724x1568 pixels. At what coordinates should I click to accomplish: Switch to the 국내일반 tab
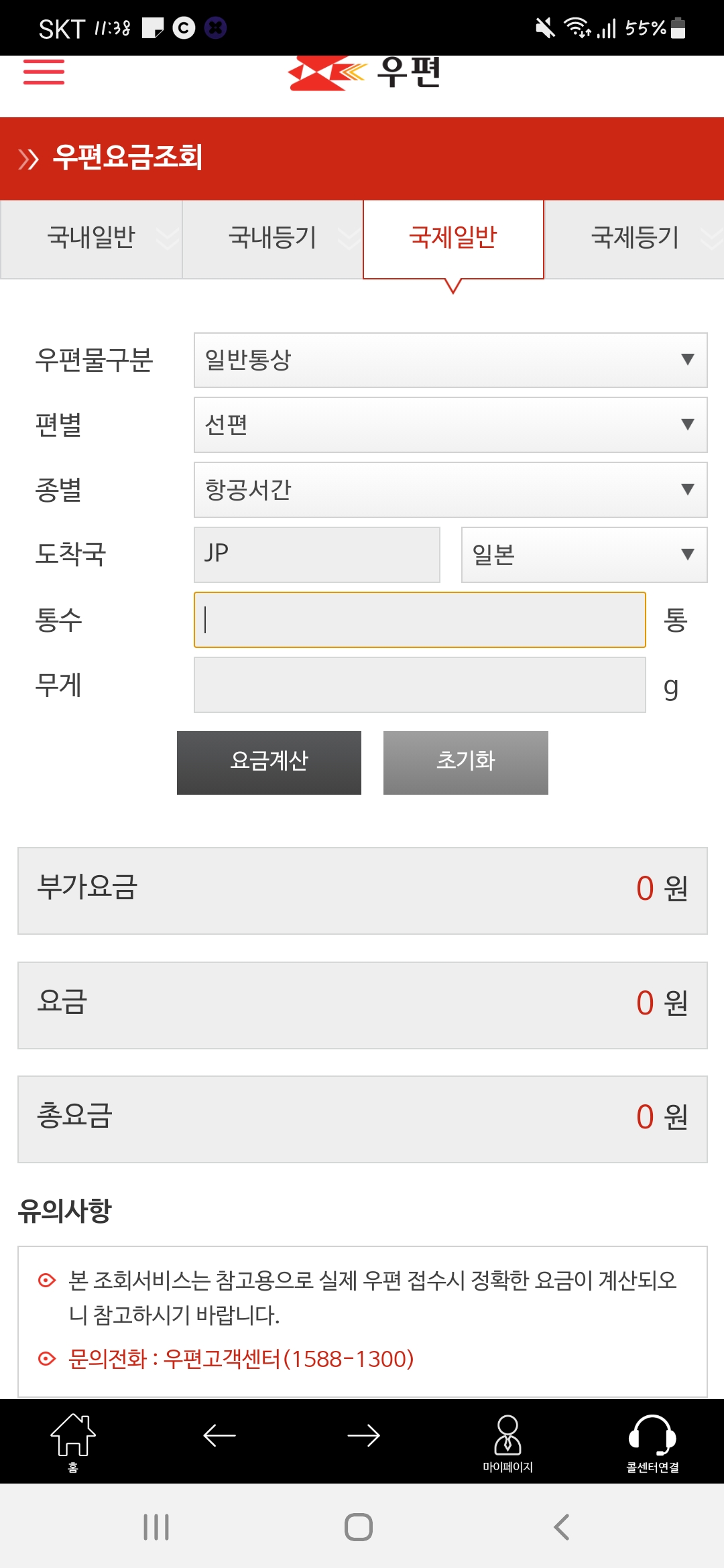tap(91, 239)
